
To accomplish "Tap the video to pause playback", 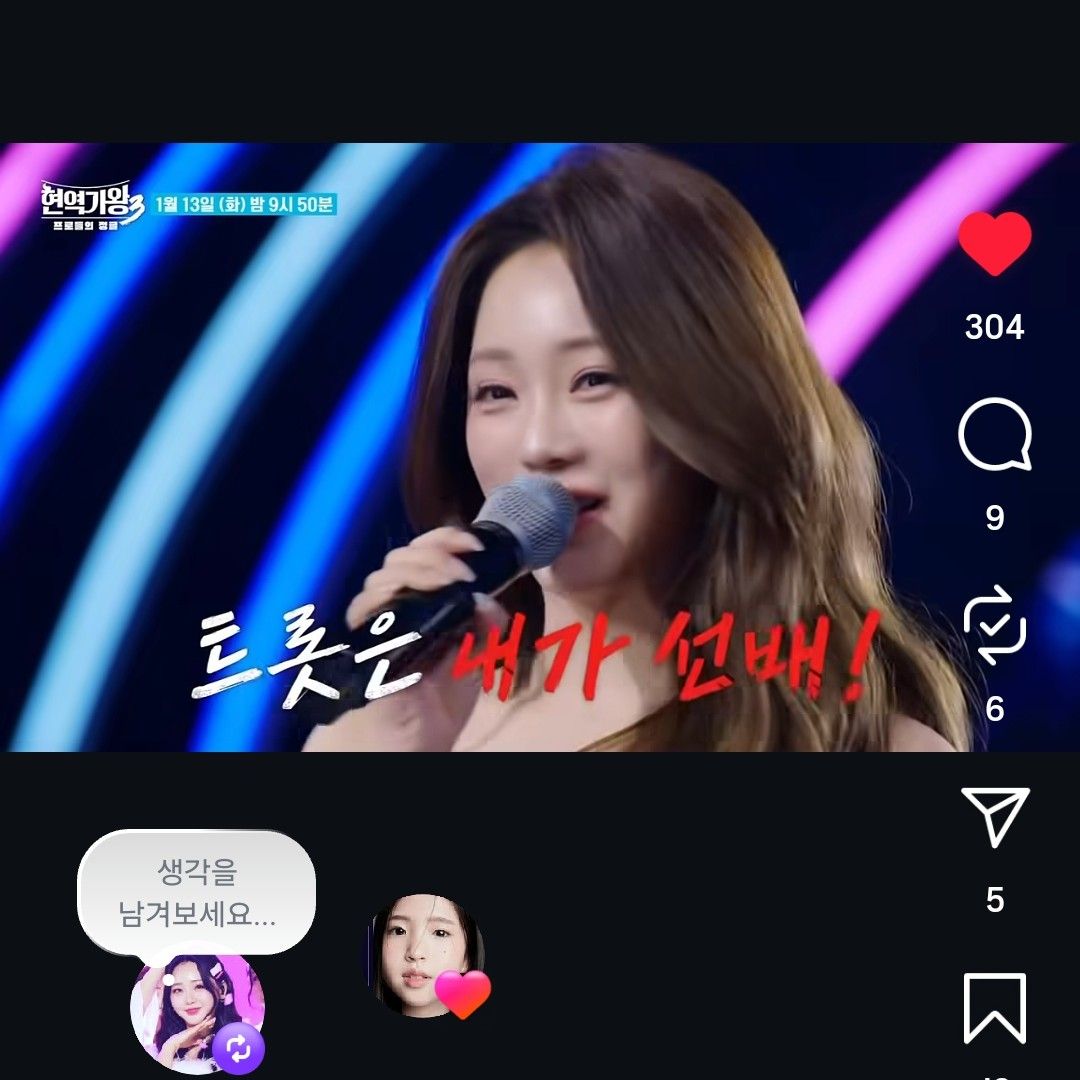I will tap(480, 450).
